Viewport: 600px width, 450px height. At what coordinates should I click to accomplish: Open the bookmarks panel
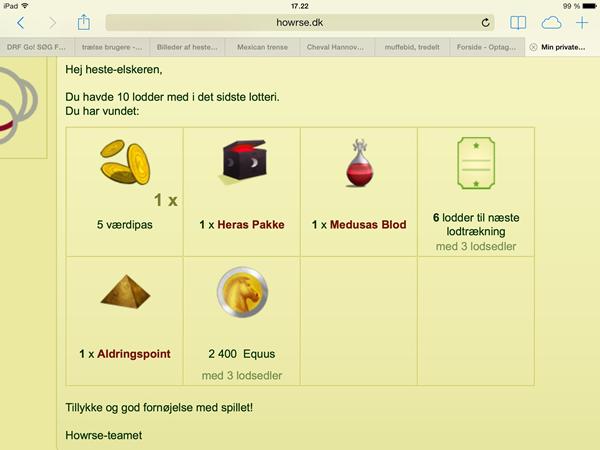point(518,22)
